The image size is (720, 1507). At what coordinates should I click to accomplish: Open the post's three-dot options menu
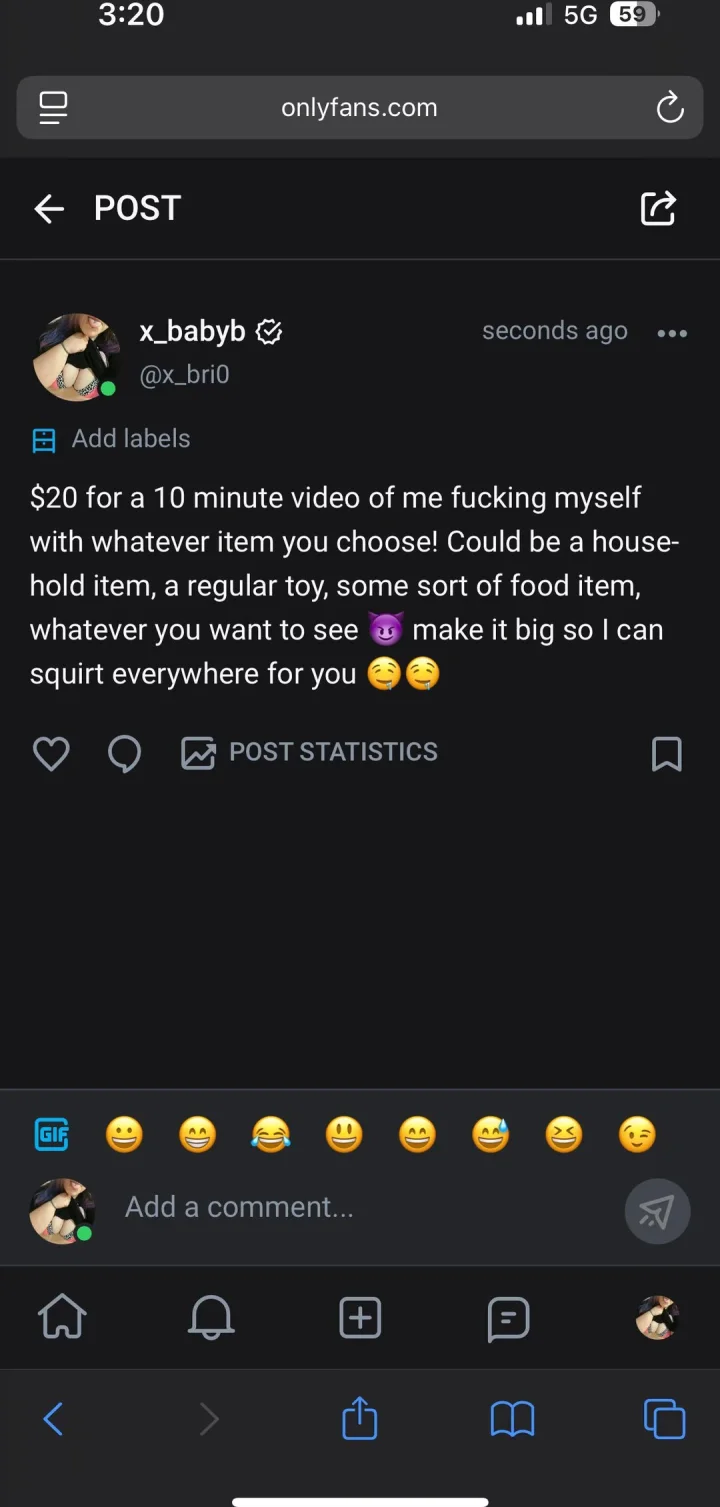672,333
